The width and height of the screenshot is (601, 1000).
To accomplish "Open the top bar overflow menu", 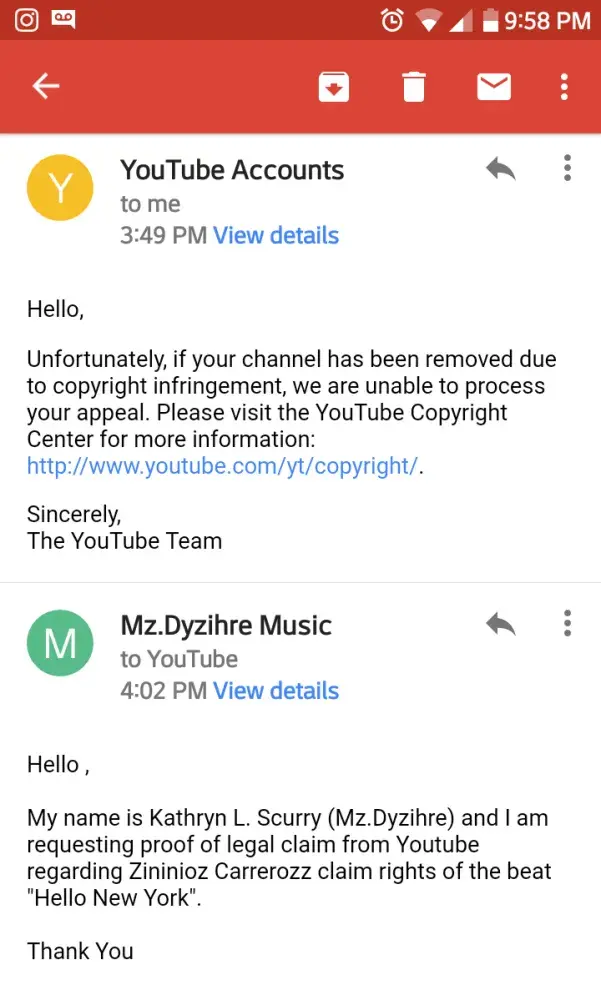I will [x=565, y=87].
